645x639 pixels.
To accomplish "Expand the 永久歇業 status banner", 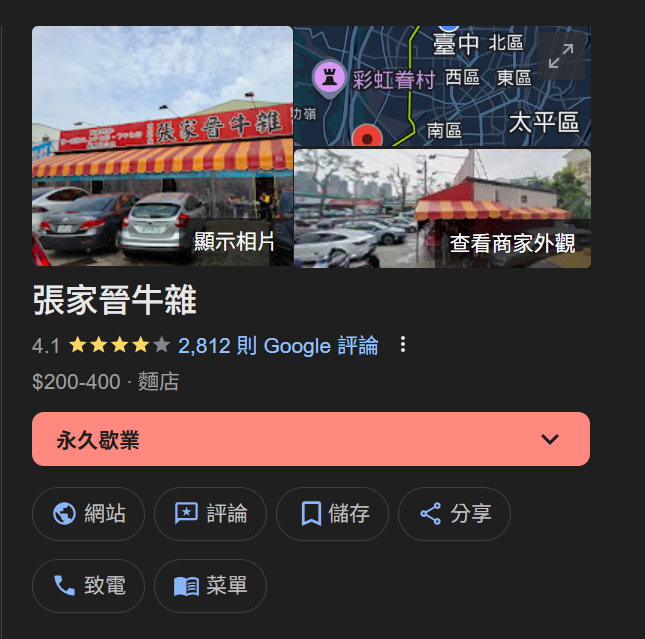I will [x=311, y=439].
